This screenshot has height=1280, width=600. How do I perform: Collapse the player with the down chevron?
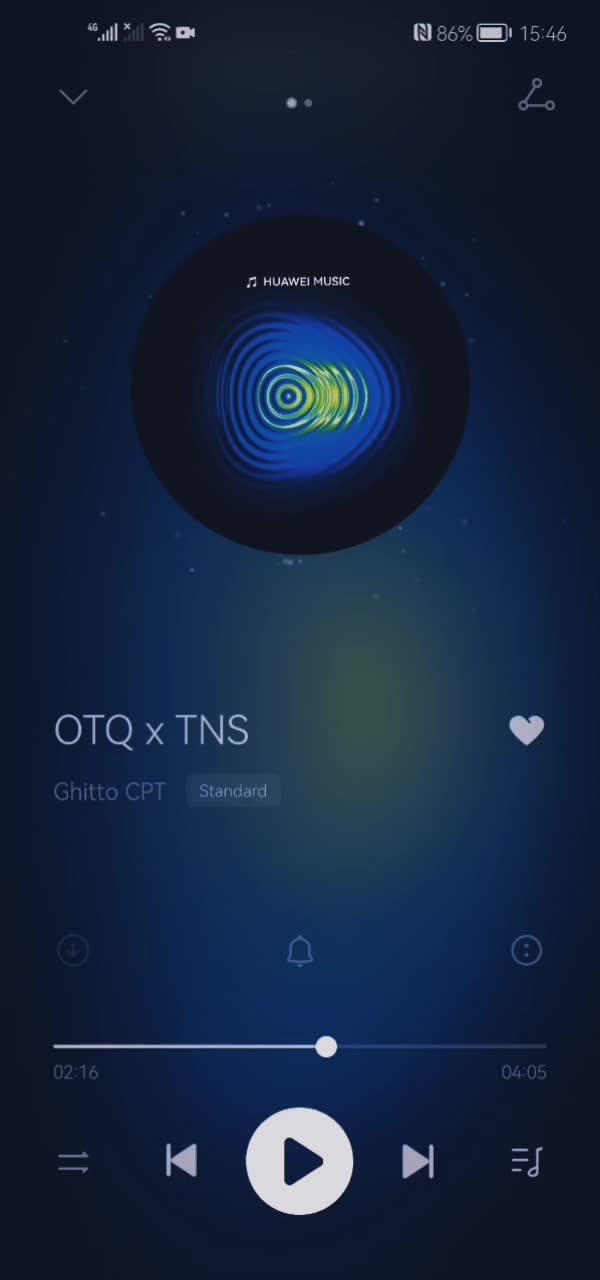[x=73, y=97]
